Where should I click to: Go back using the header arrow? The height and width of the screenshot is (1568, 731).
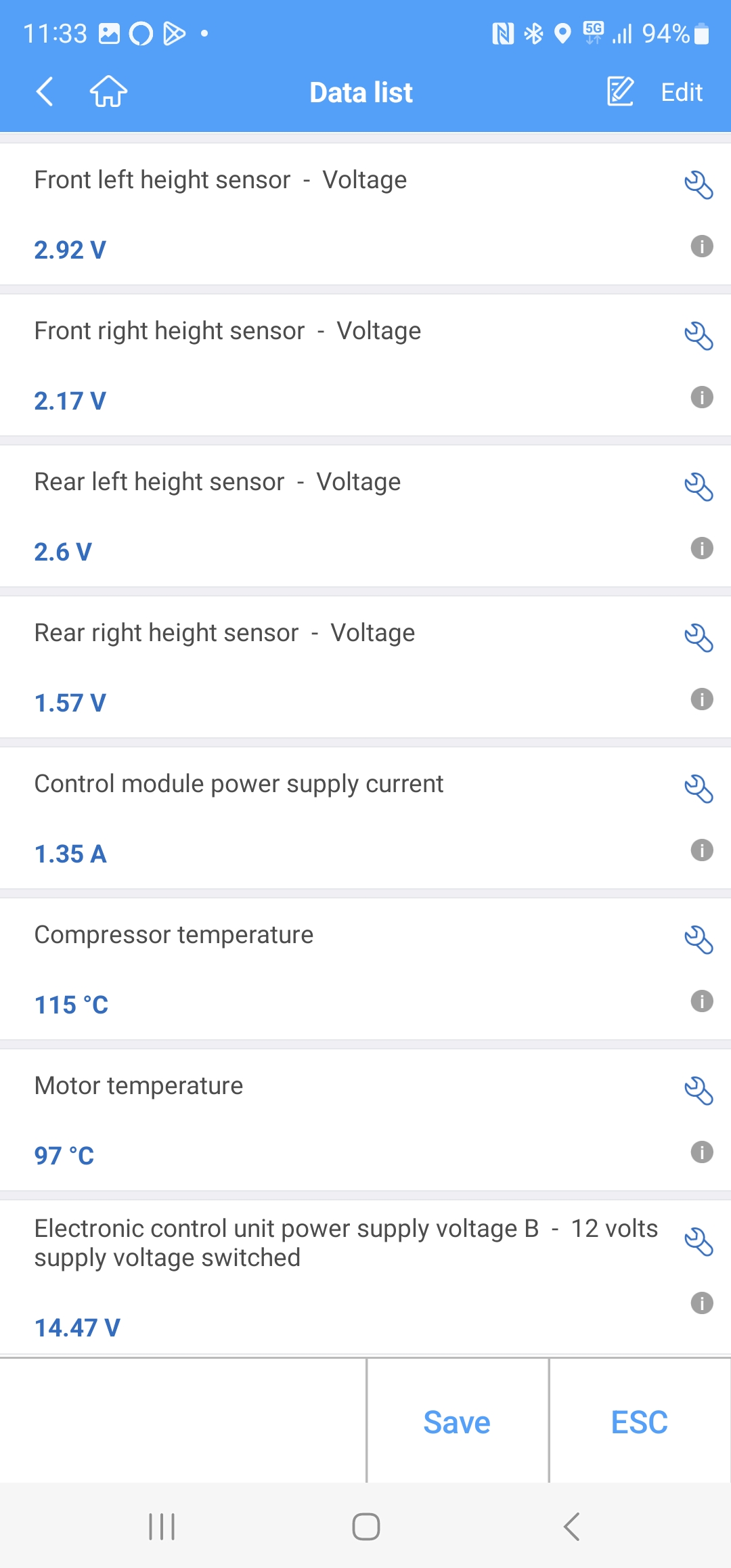45,91
